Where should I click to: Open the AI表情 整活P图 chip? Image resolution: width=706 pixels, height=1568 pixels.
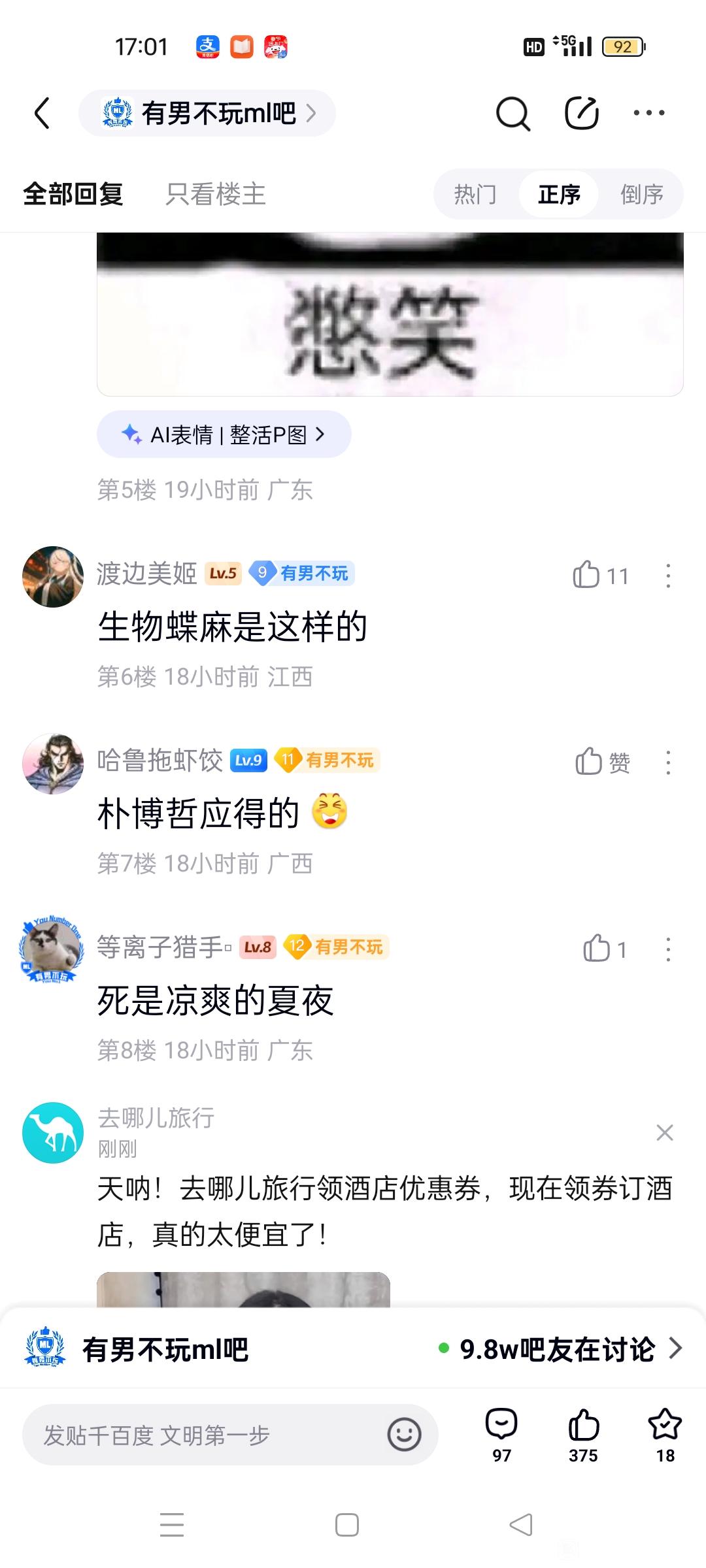(x=224, y=434)
